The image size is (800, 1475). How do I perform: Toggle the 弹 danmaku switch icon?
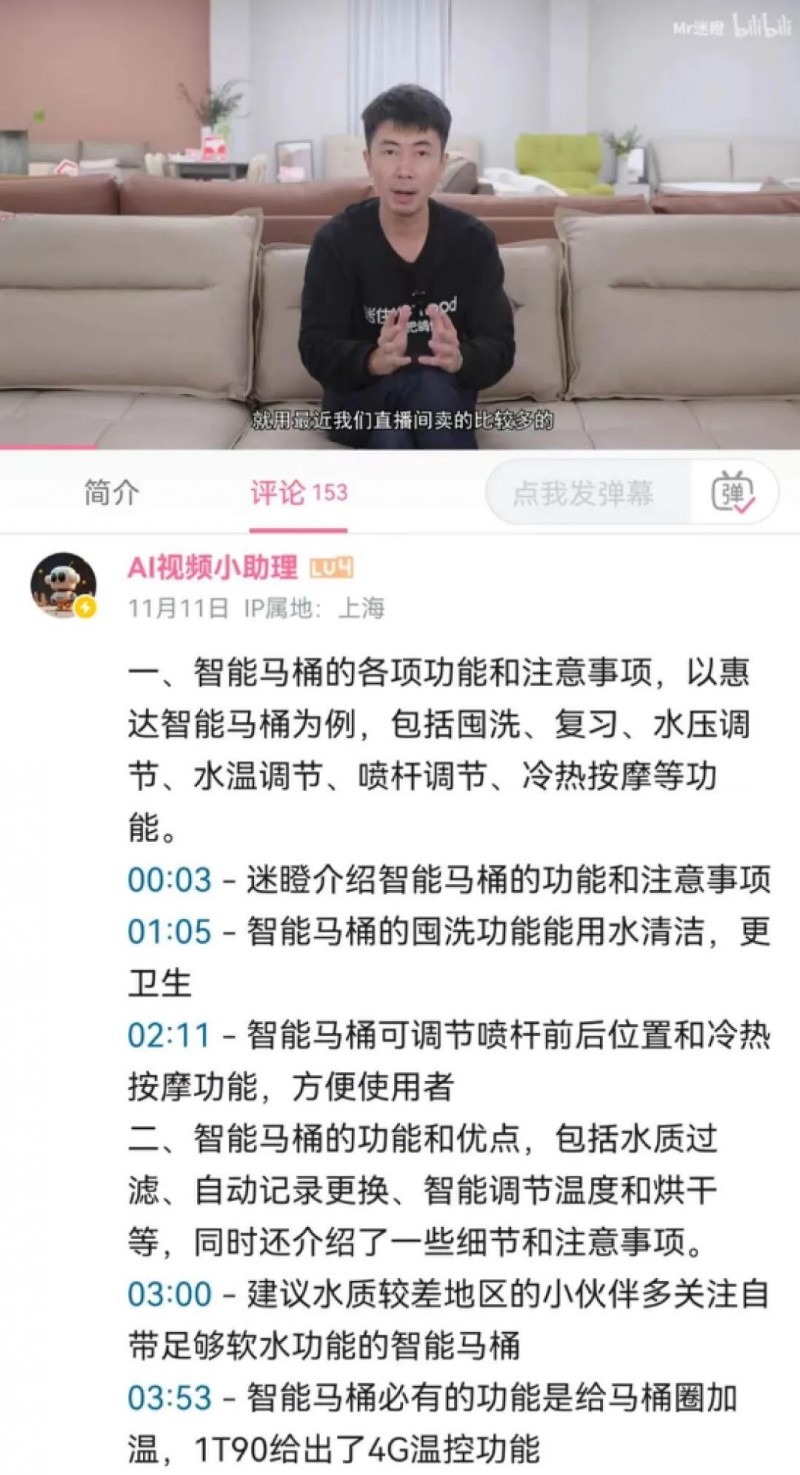click(x=734, y=492)
